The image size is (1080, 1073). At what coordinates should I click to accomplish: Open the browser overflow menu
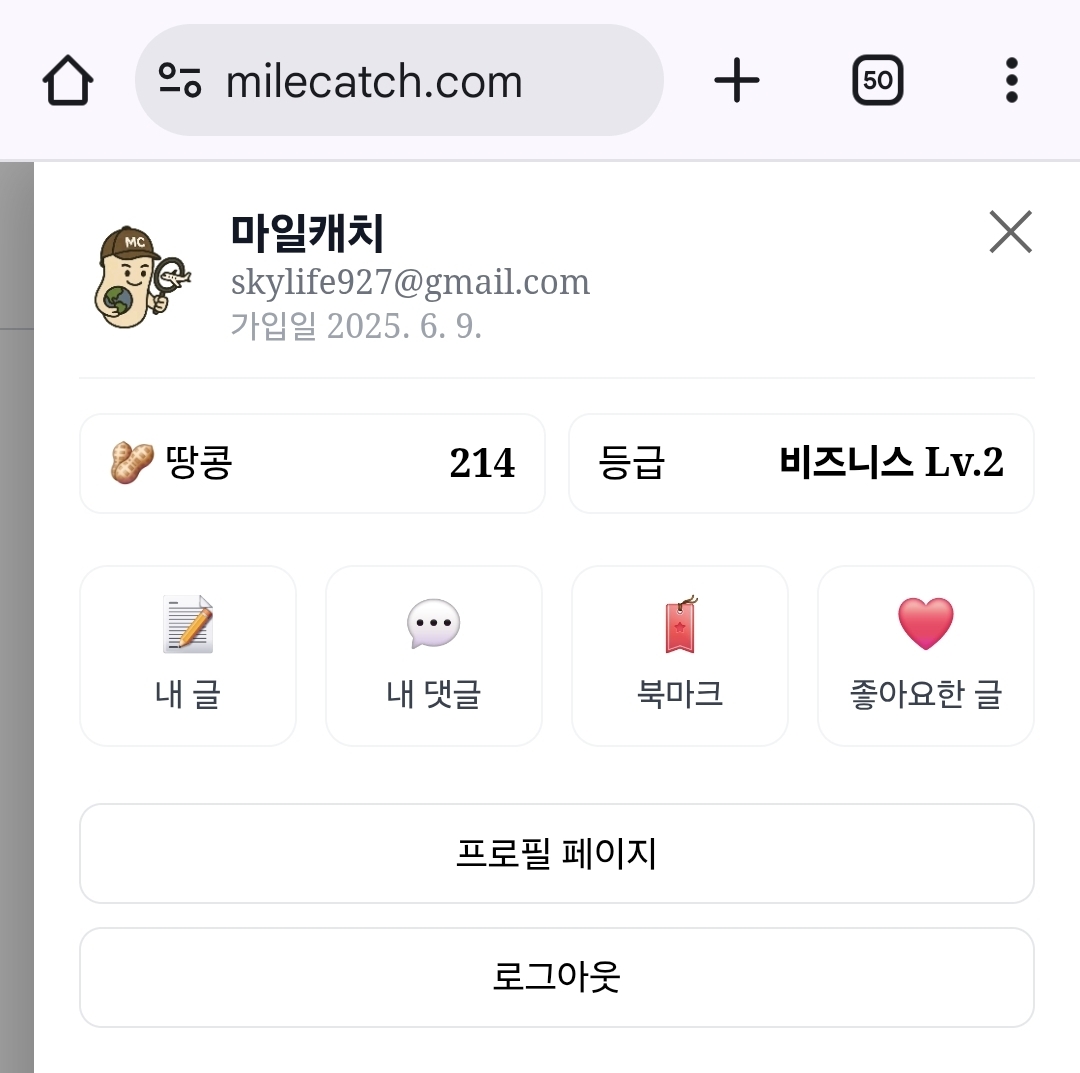pos(1011,80)
